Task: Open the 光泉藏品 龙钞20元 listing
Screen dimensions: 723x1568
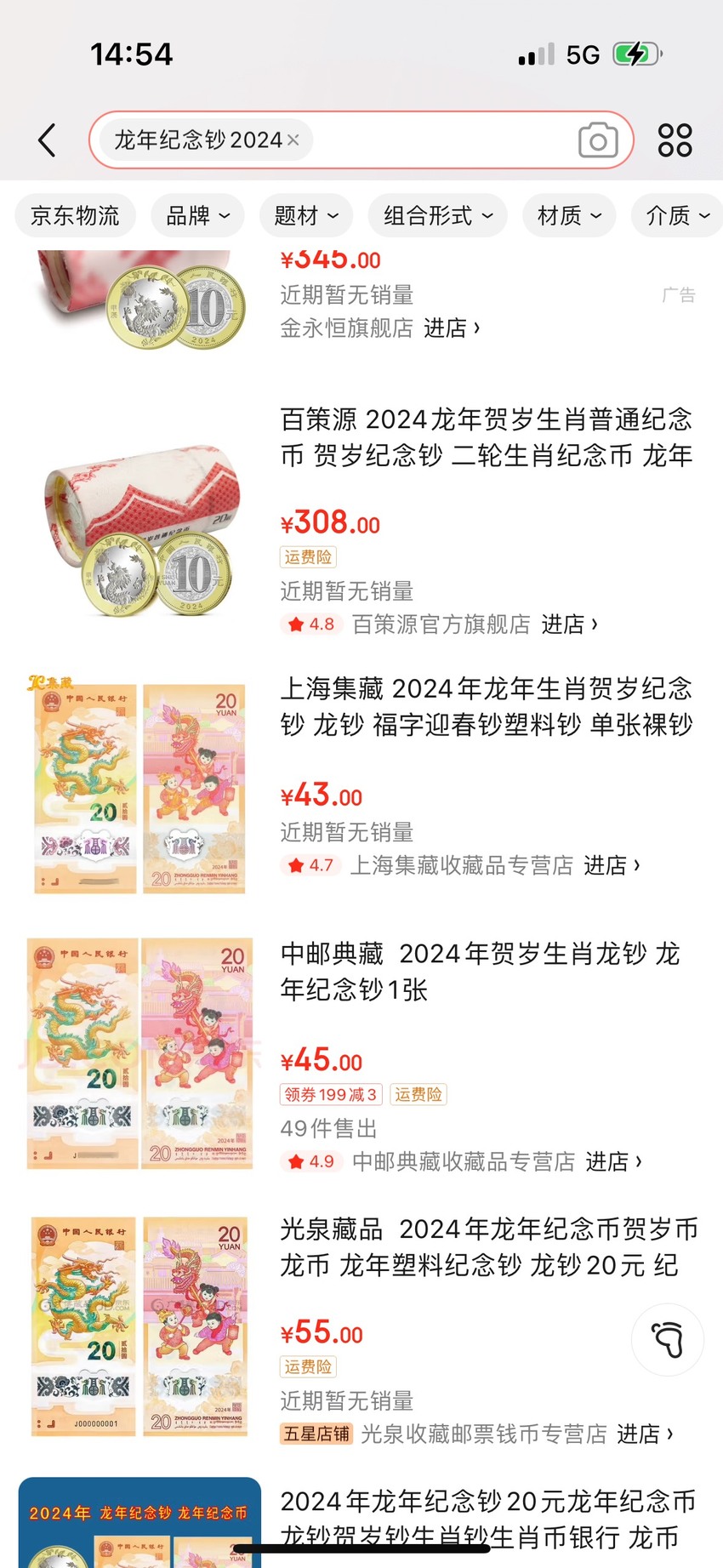Action: tap(489, 1247)
